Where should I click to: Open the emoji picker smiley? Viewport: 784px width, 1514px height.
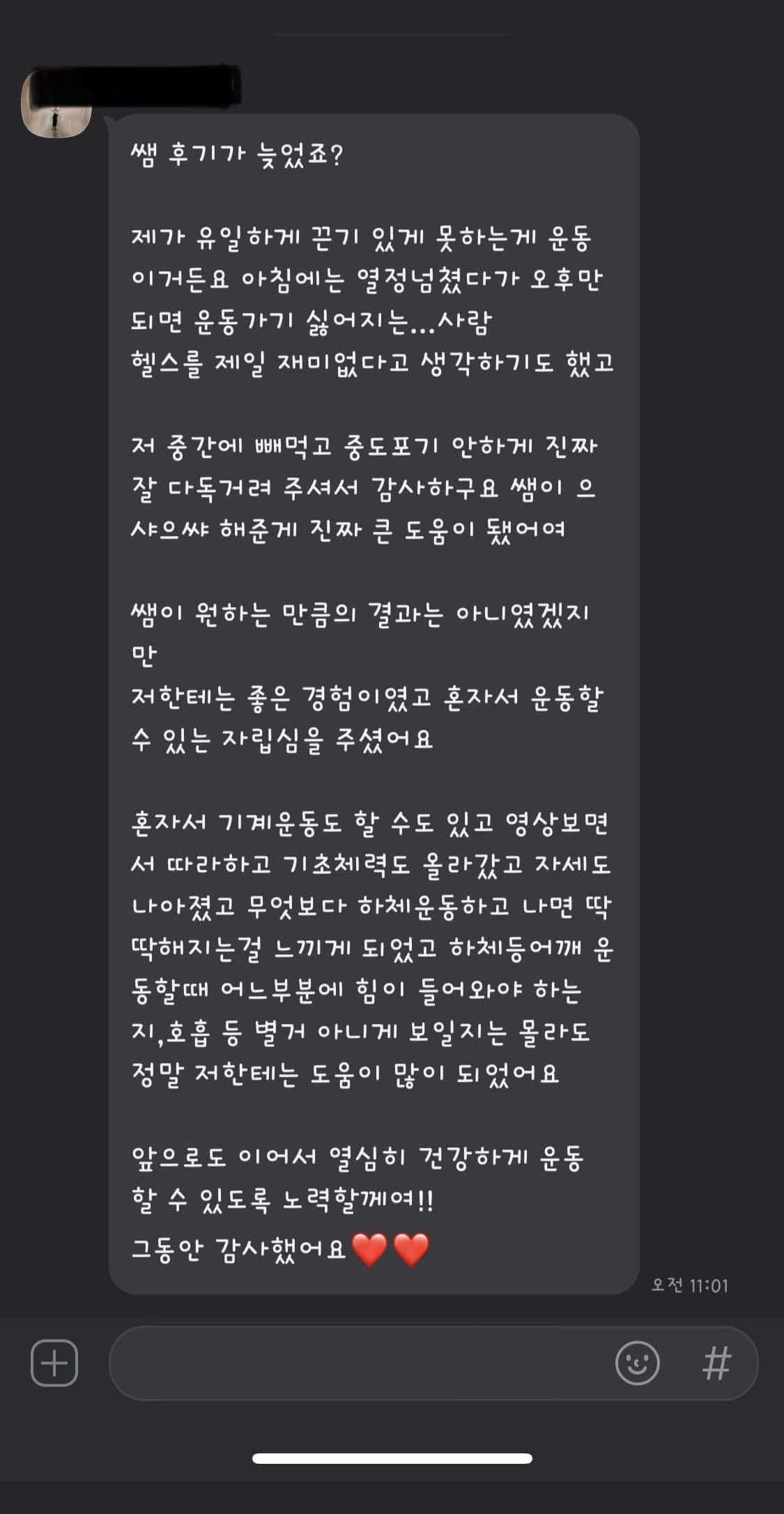pyautogui.click(x=637, y=1363)
